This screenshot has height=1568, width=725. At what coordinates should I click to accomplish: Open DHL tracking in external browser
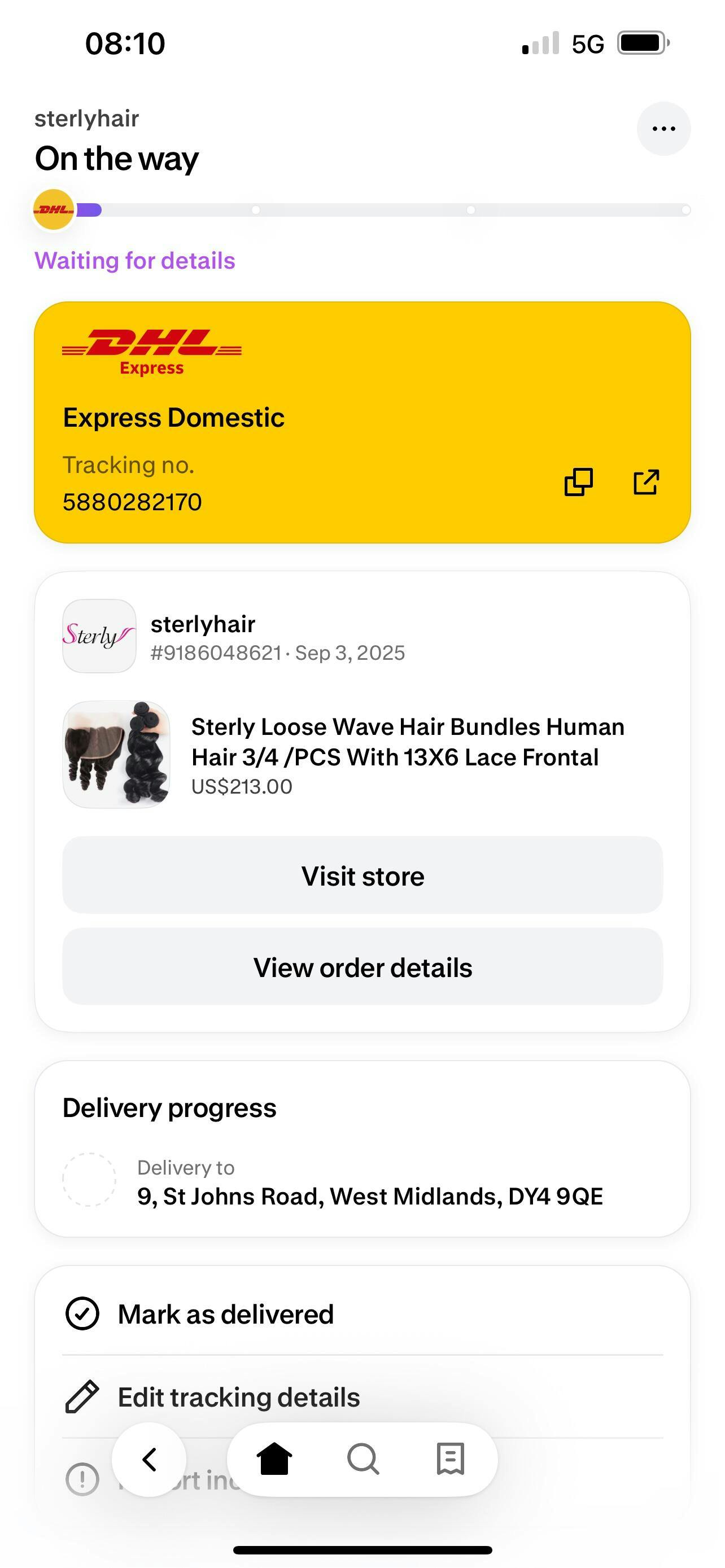coord(646,482)
